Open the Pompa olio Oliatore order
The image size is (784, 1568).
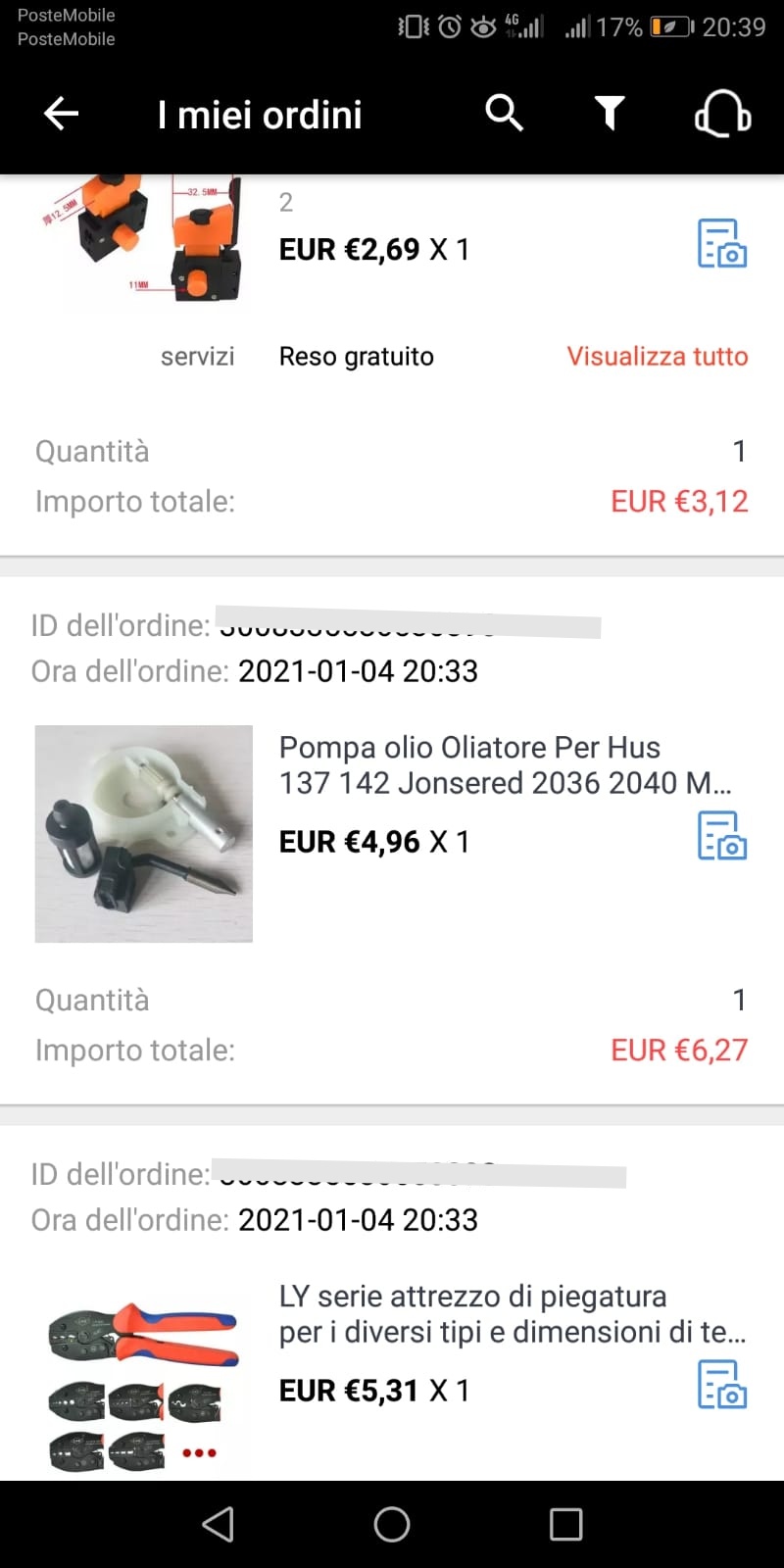click(x=505, y=765)
